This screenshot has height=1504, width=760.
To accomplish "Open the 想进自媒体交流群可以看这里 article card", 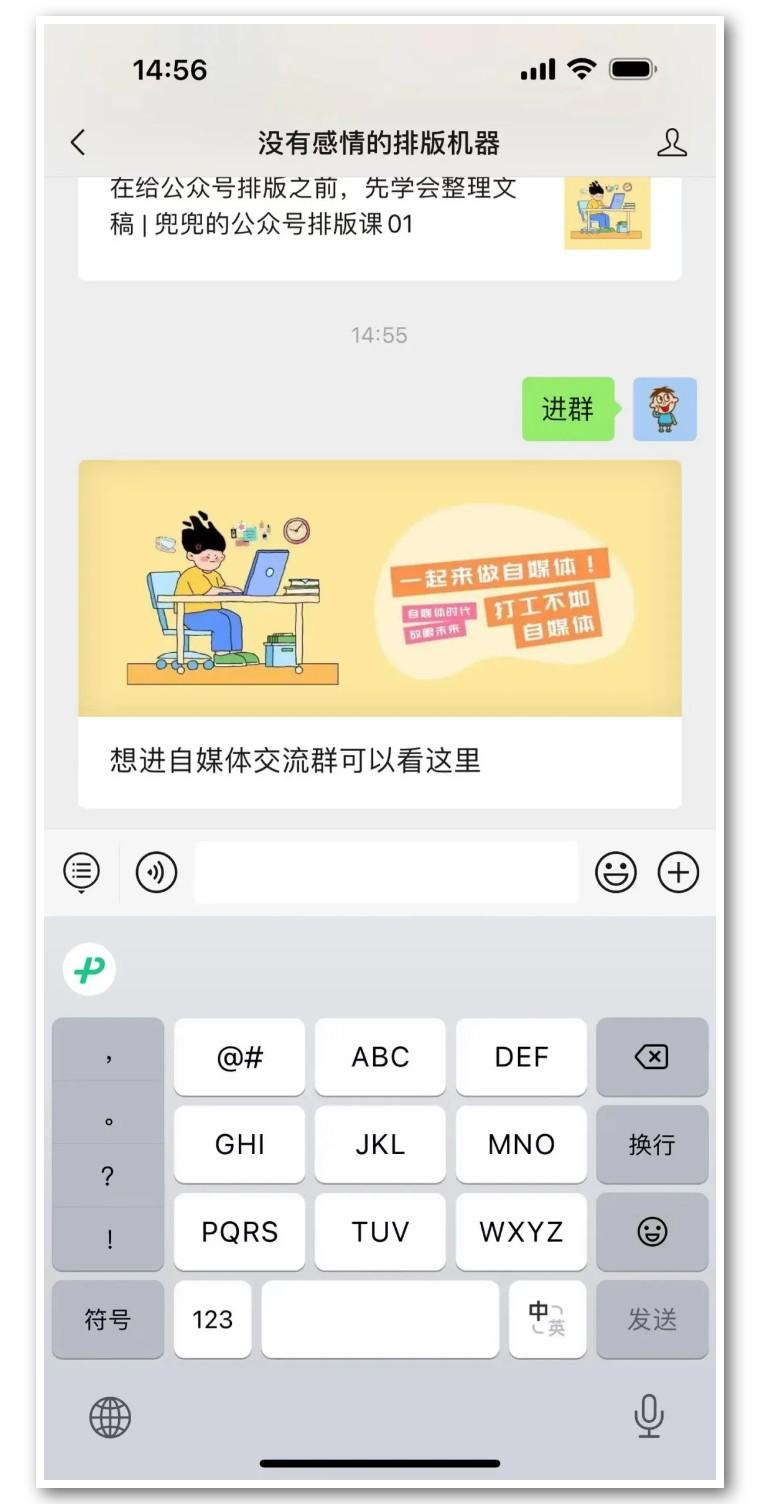I will (380, 634).
